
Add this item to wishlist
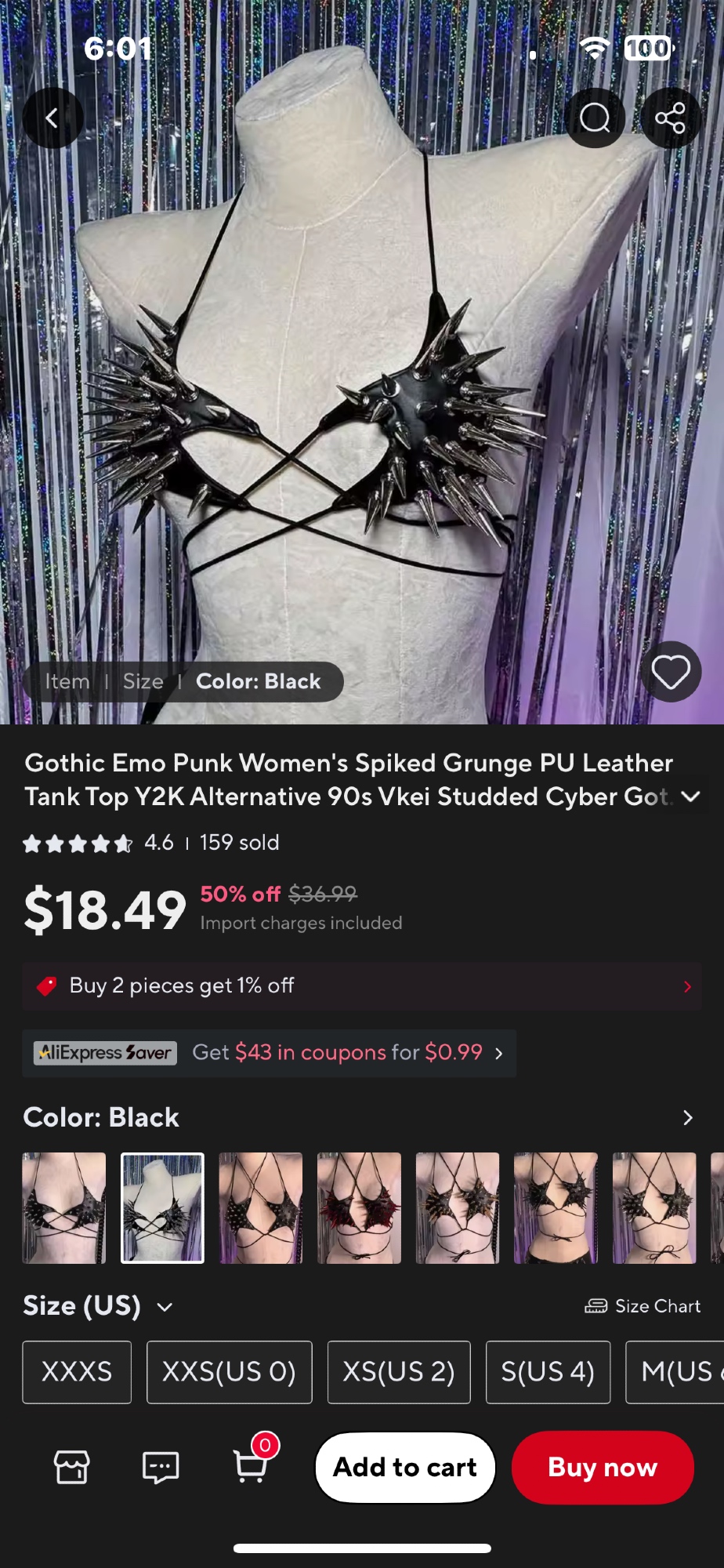(x=671, y=672)
